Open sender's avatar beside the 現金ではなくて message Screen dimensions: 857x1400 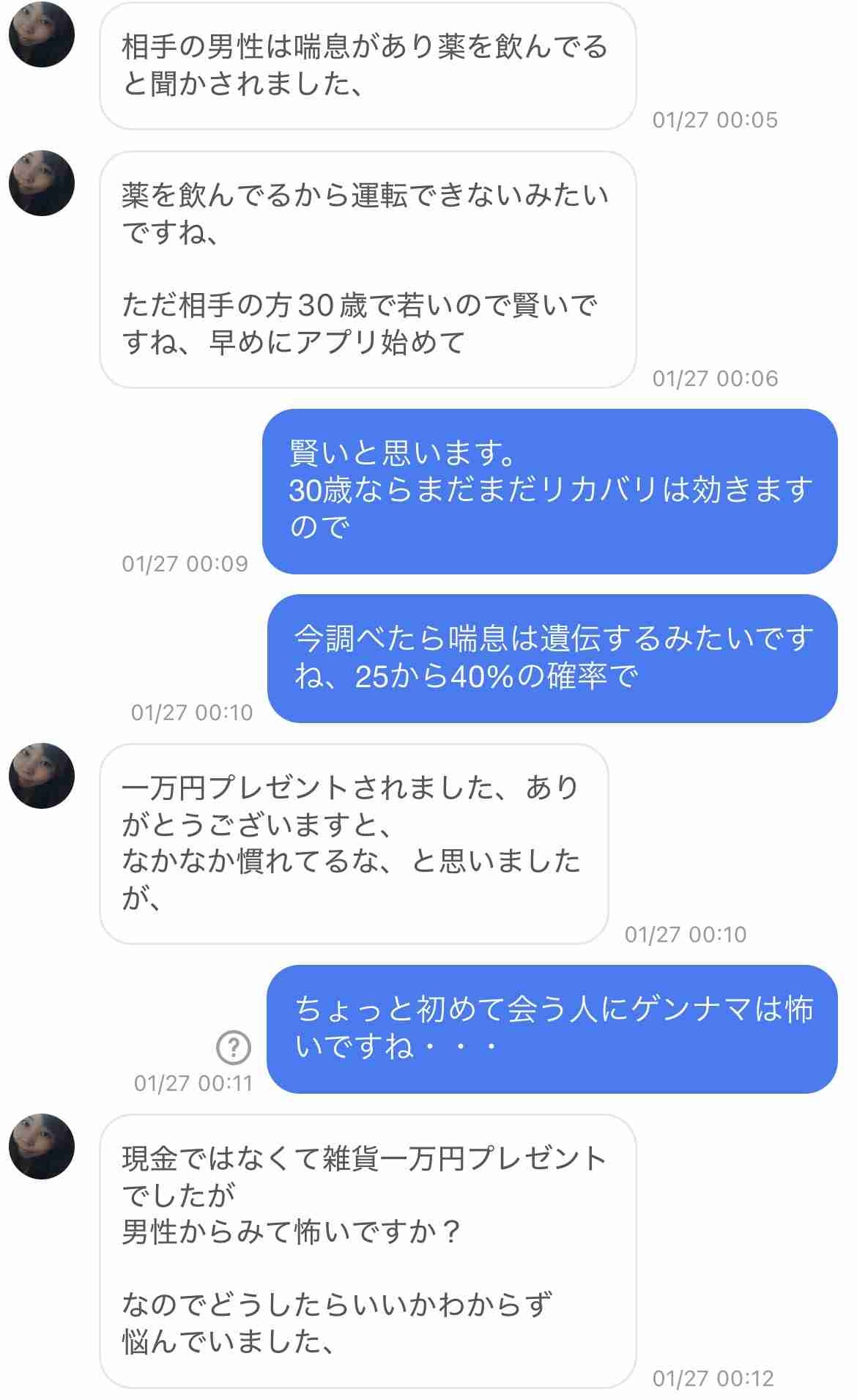(x=42, y=1147)
